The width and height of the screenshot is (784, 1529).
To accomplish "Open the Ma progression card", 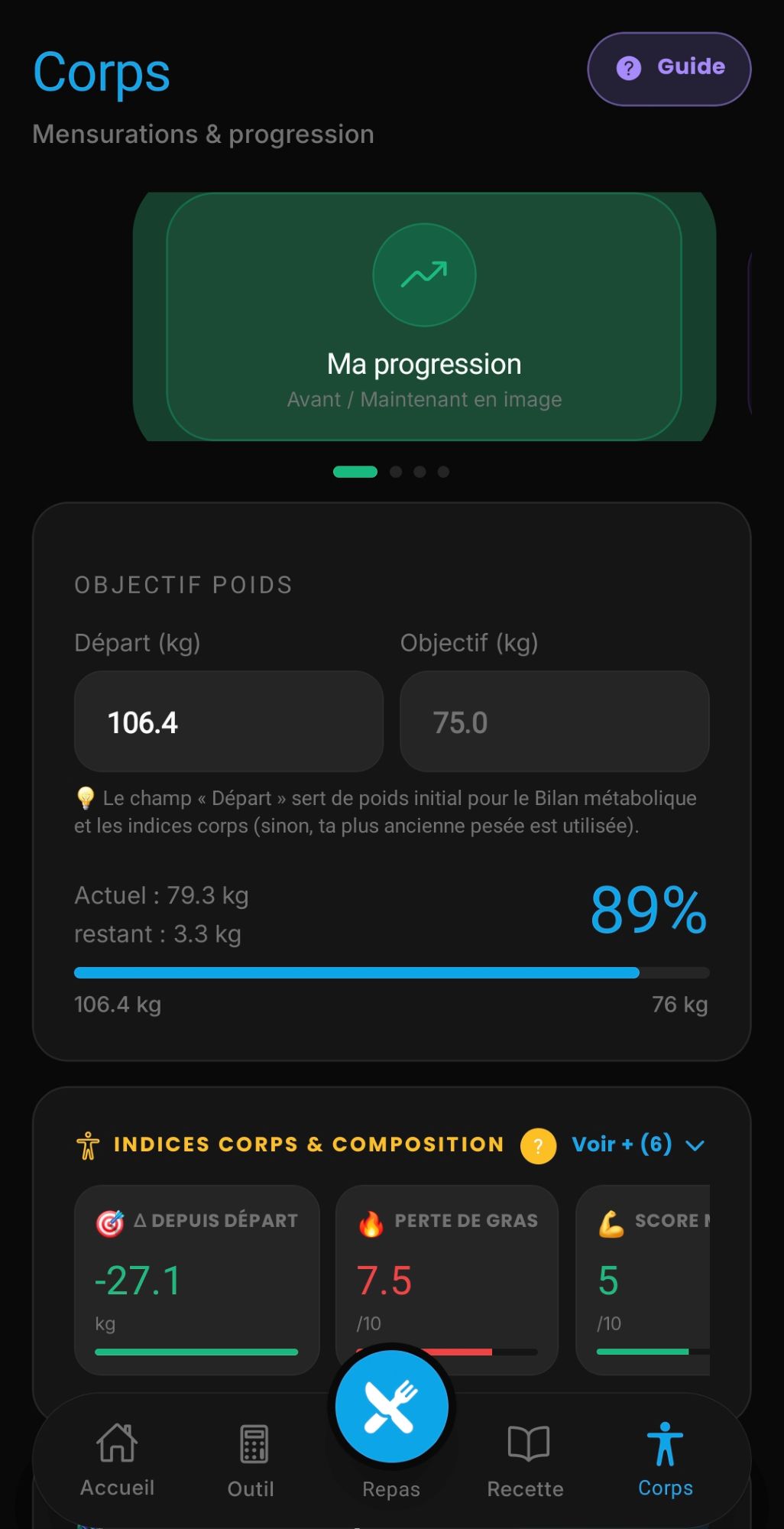I will pos(424,317).
